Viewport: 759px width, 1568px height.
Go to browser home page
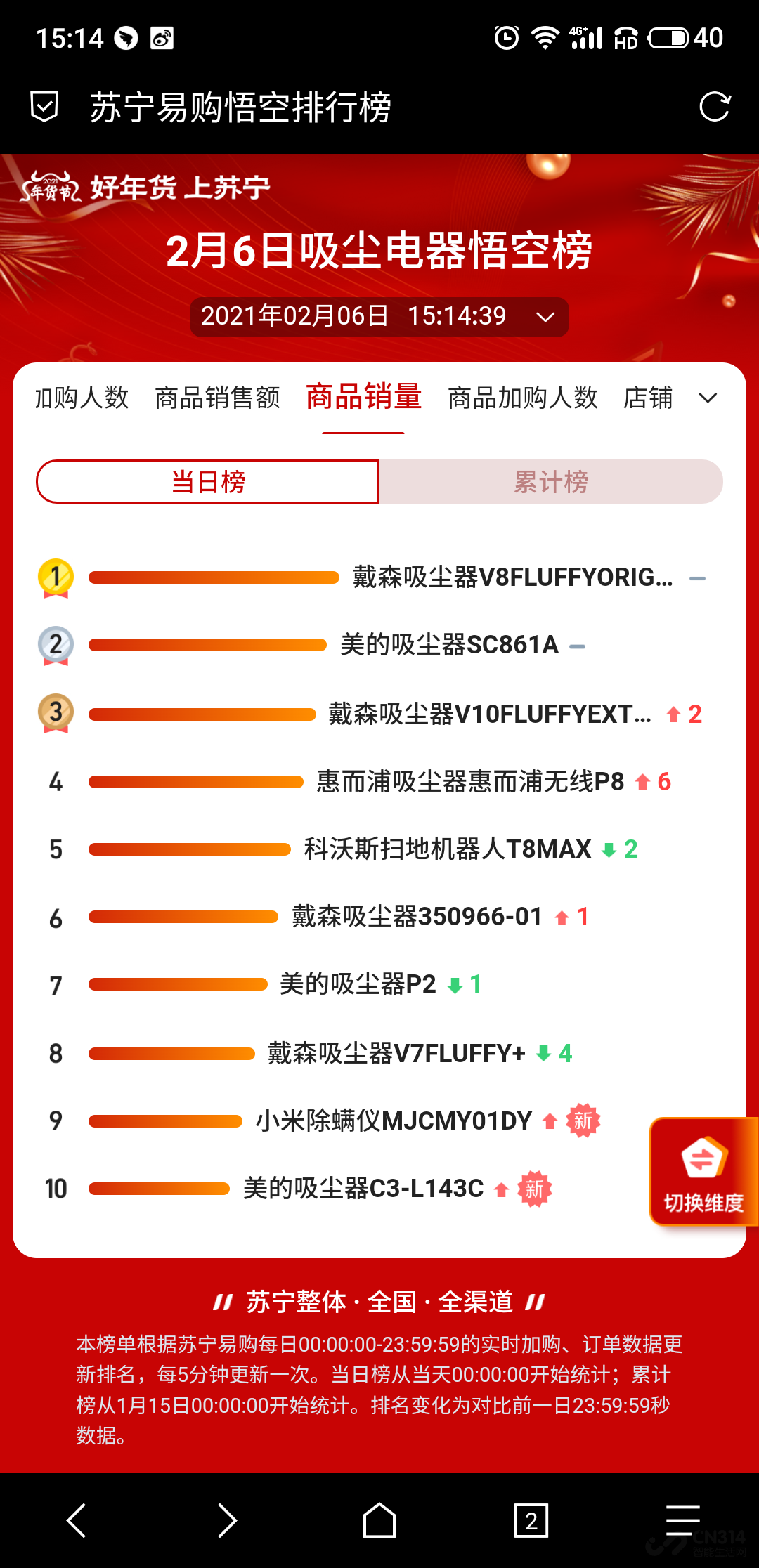[x=379, y=1521]
